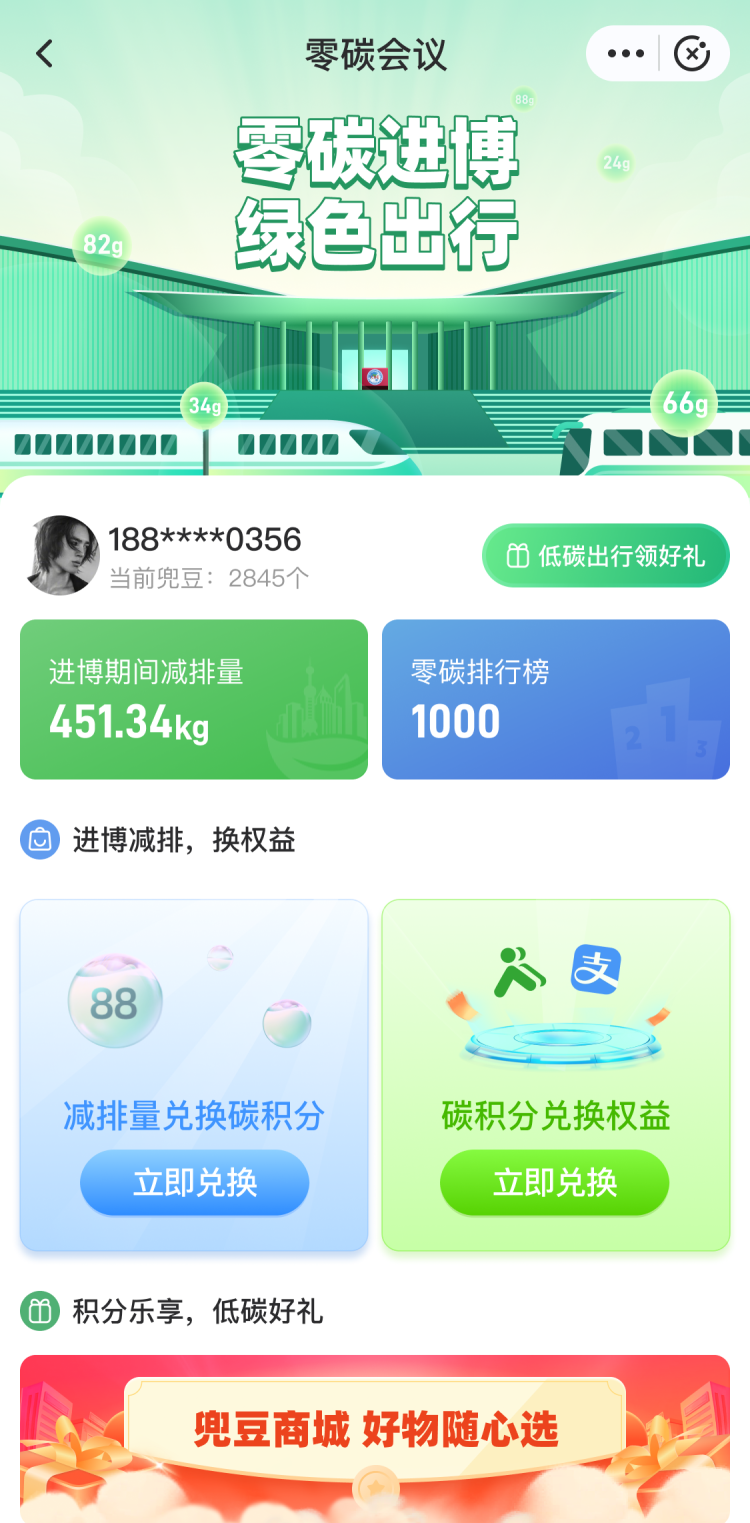Open the 进博期间减排量 card

pyautogui.click(x=194, y=699)
